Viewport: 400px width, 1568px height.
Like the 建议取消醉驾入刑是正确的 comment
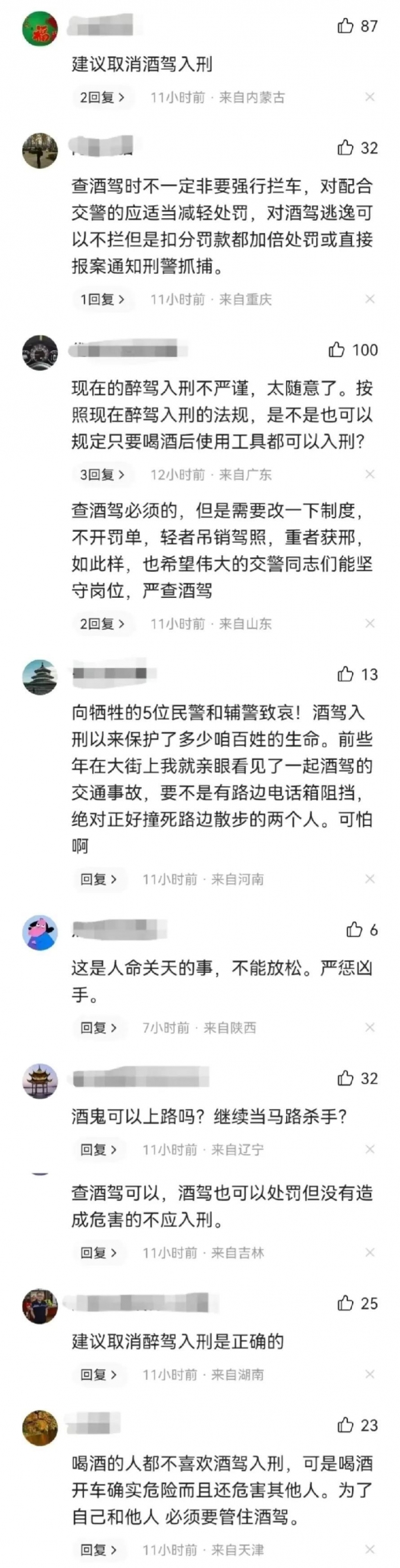pos(345,1302)
